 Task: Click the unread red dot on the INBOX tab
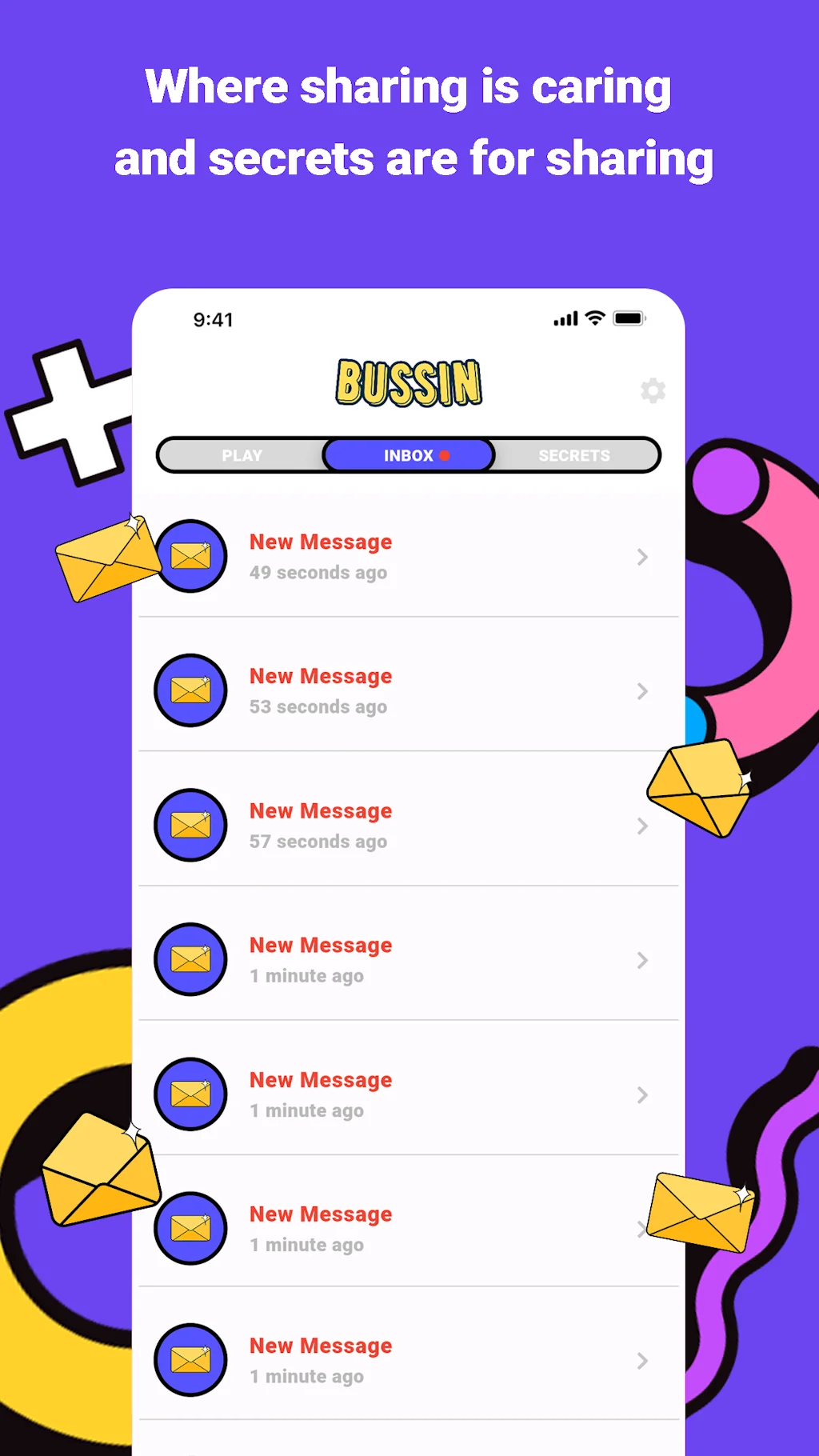[445, 455]
